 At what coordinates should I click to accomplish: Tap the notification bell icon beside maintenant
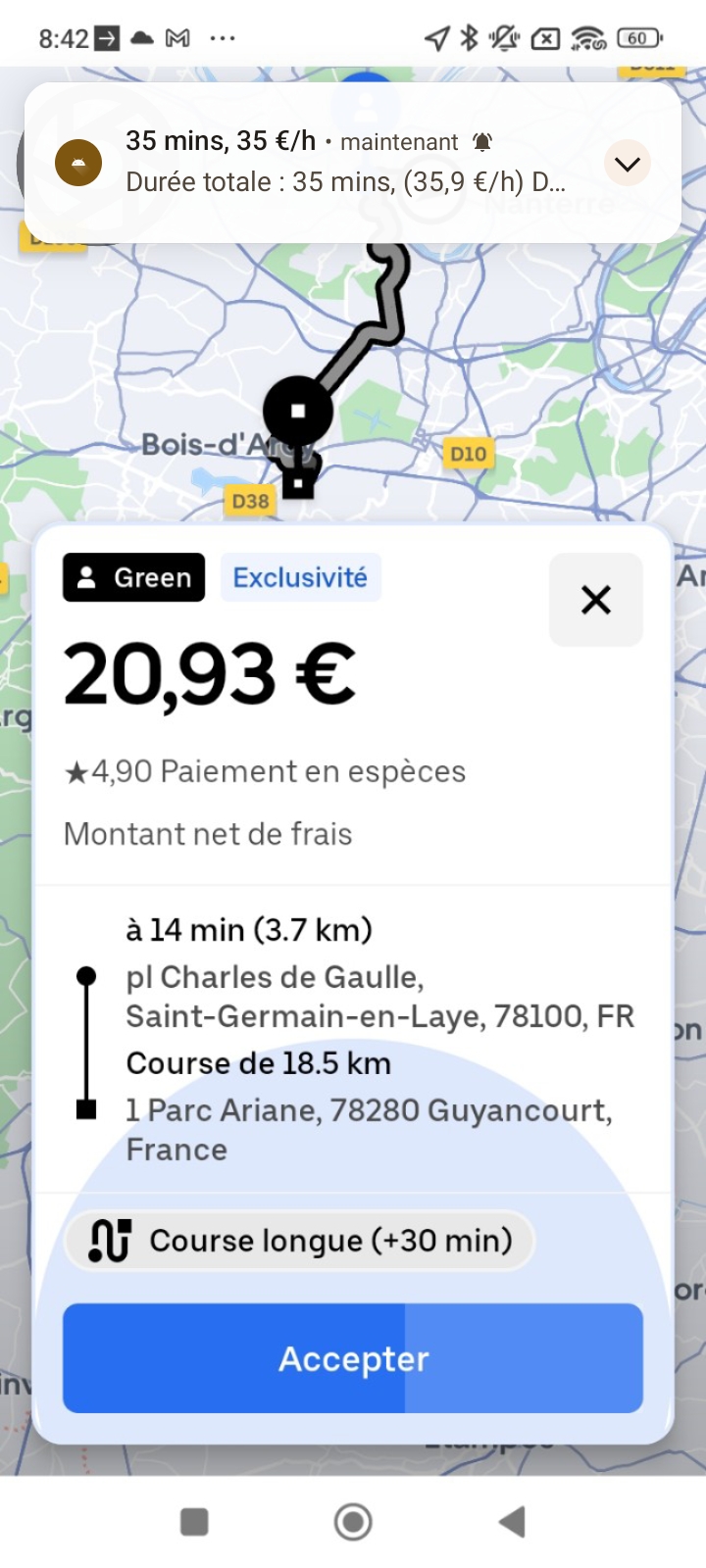click(x=482, y=141)
